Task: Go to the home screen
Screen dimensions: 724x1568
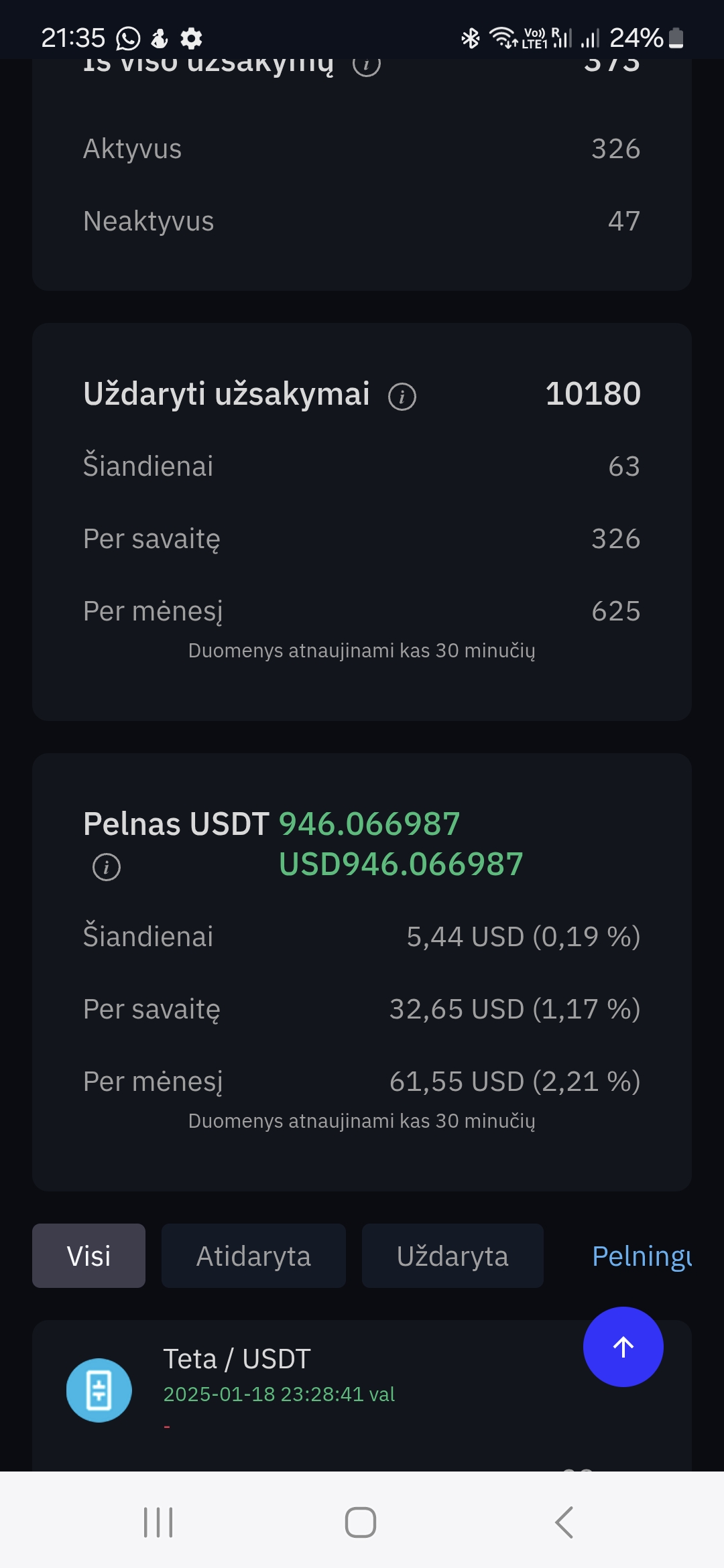Action: pyautogui.click(x=361, y=1522)
